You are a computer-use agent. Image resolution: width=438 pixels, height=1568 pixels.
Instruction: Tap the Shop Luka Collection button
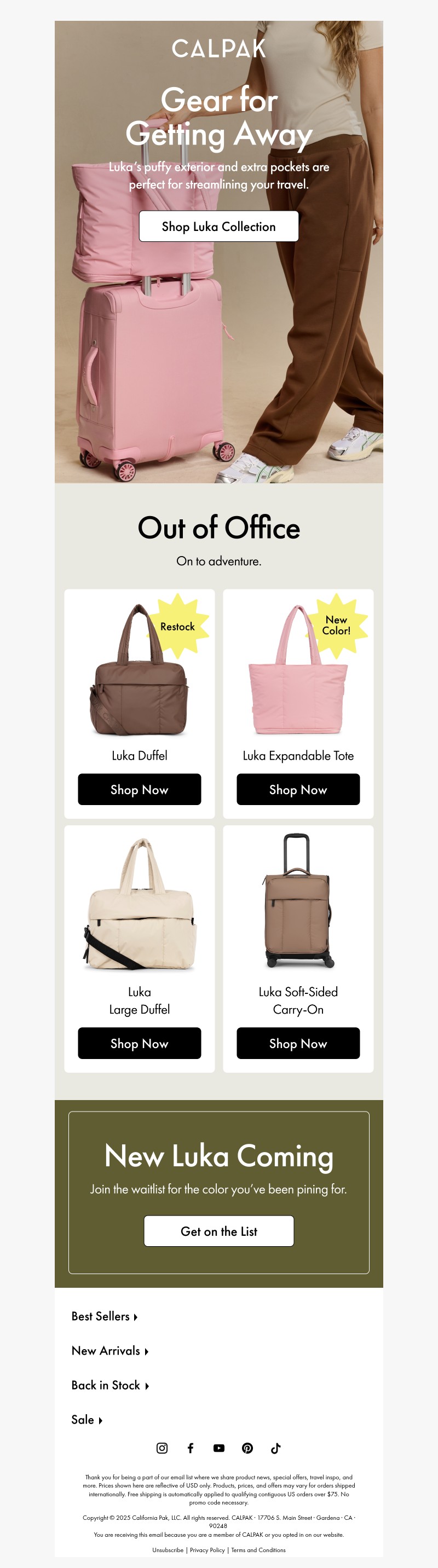tap(218, 227)
